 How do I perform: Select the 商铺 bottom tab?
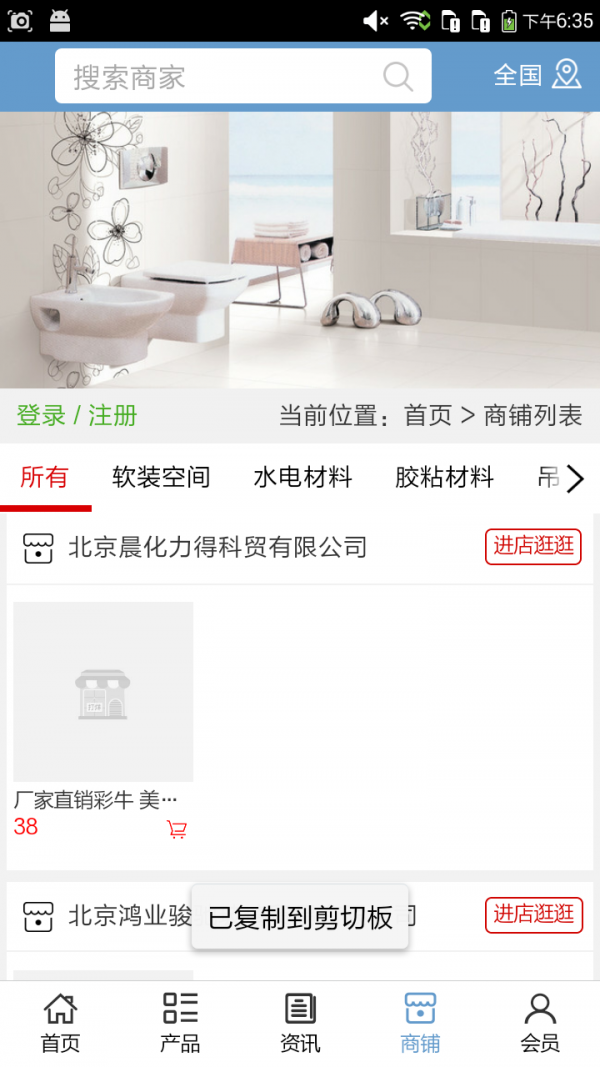420,1023
